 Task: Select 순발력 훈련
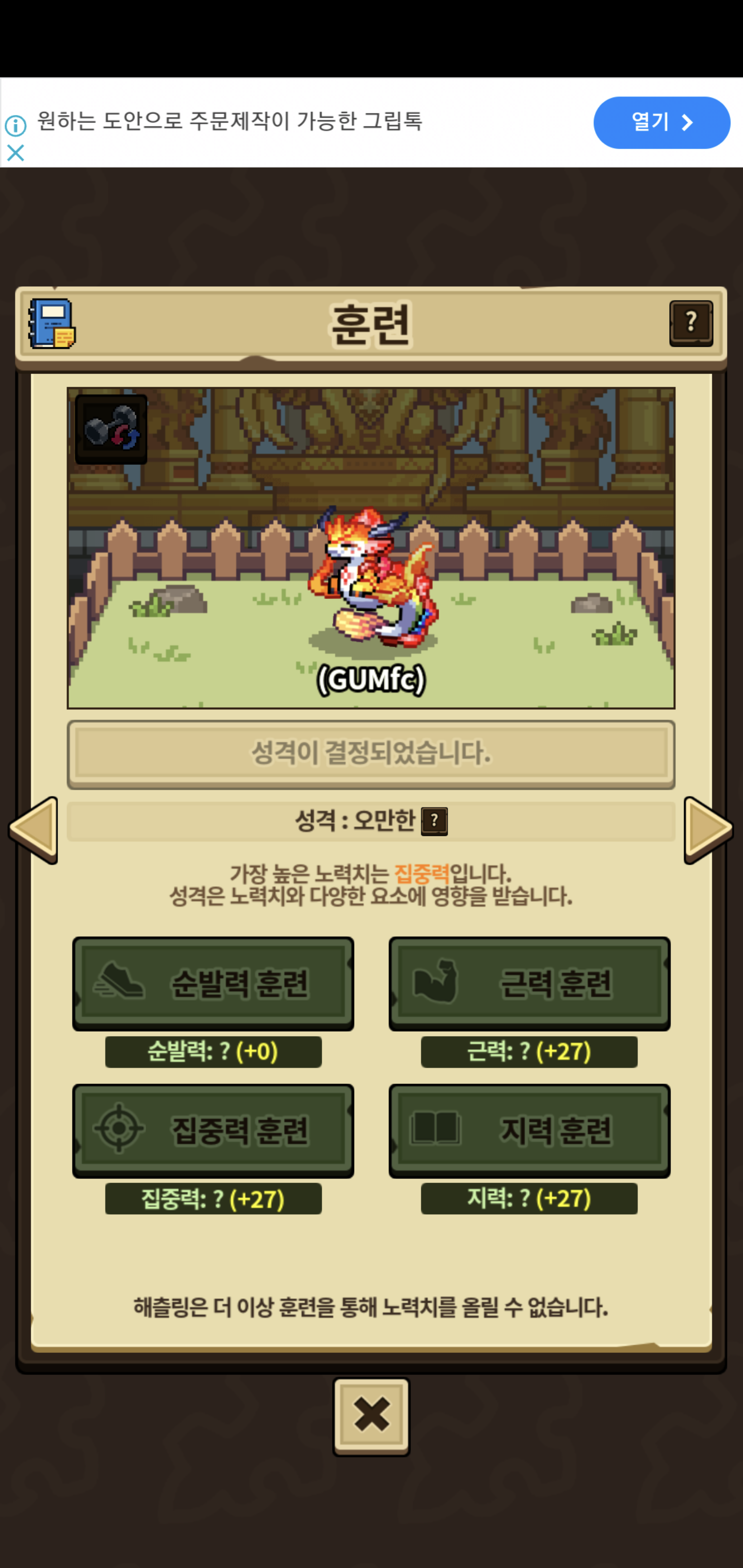(x=213, y=983)
